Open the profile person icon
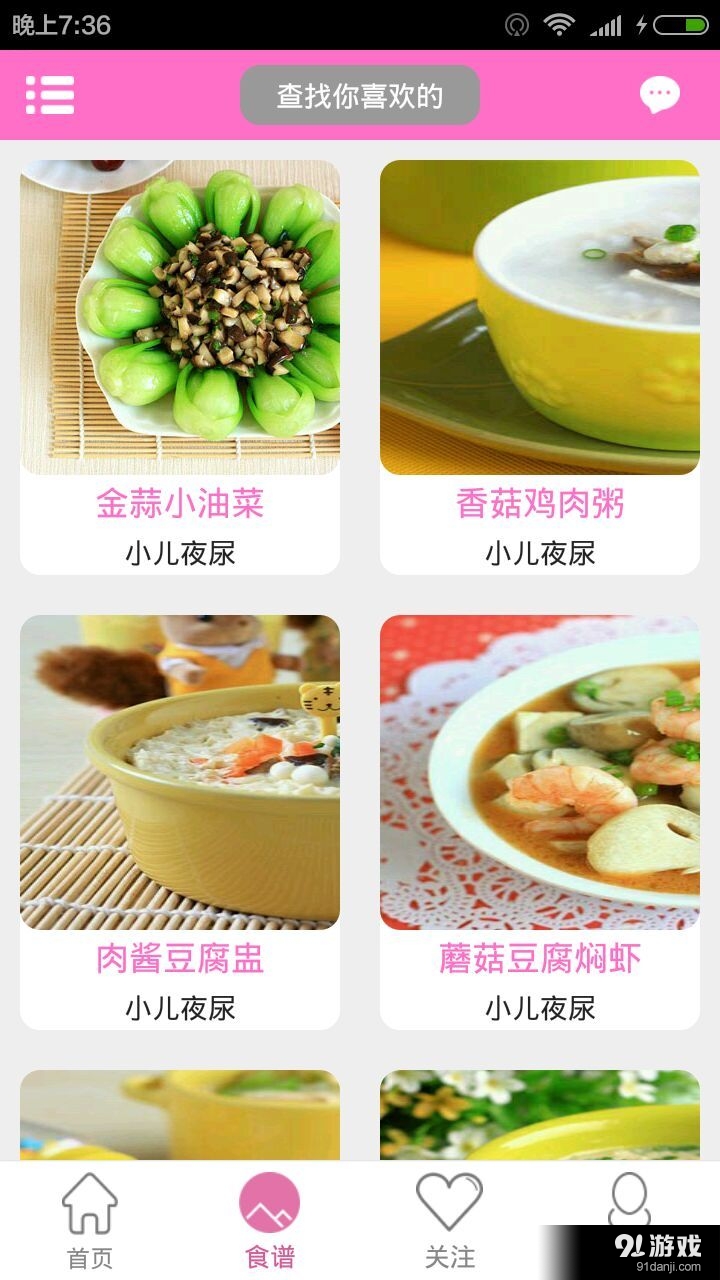 (630, 1196)
